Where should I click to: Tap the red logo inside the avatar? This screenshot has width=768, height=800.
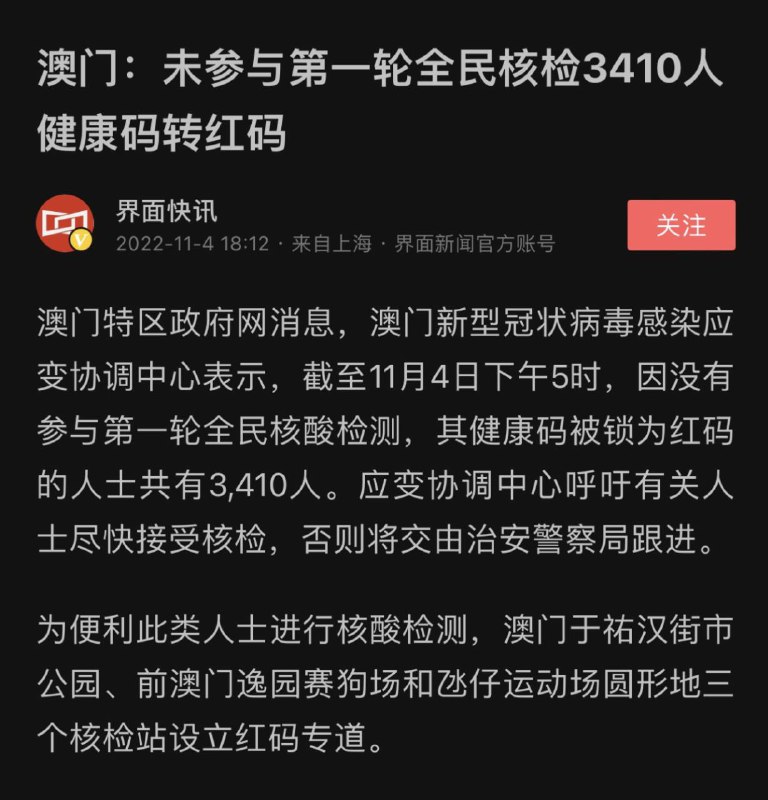[66, 220]
